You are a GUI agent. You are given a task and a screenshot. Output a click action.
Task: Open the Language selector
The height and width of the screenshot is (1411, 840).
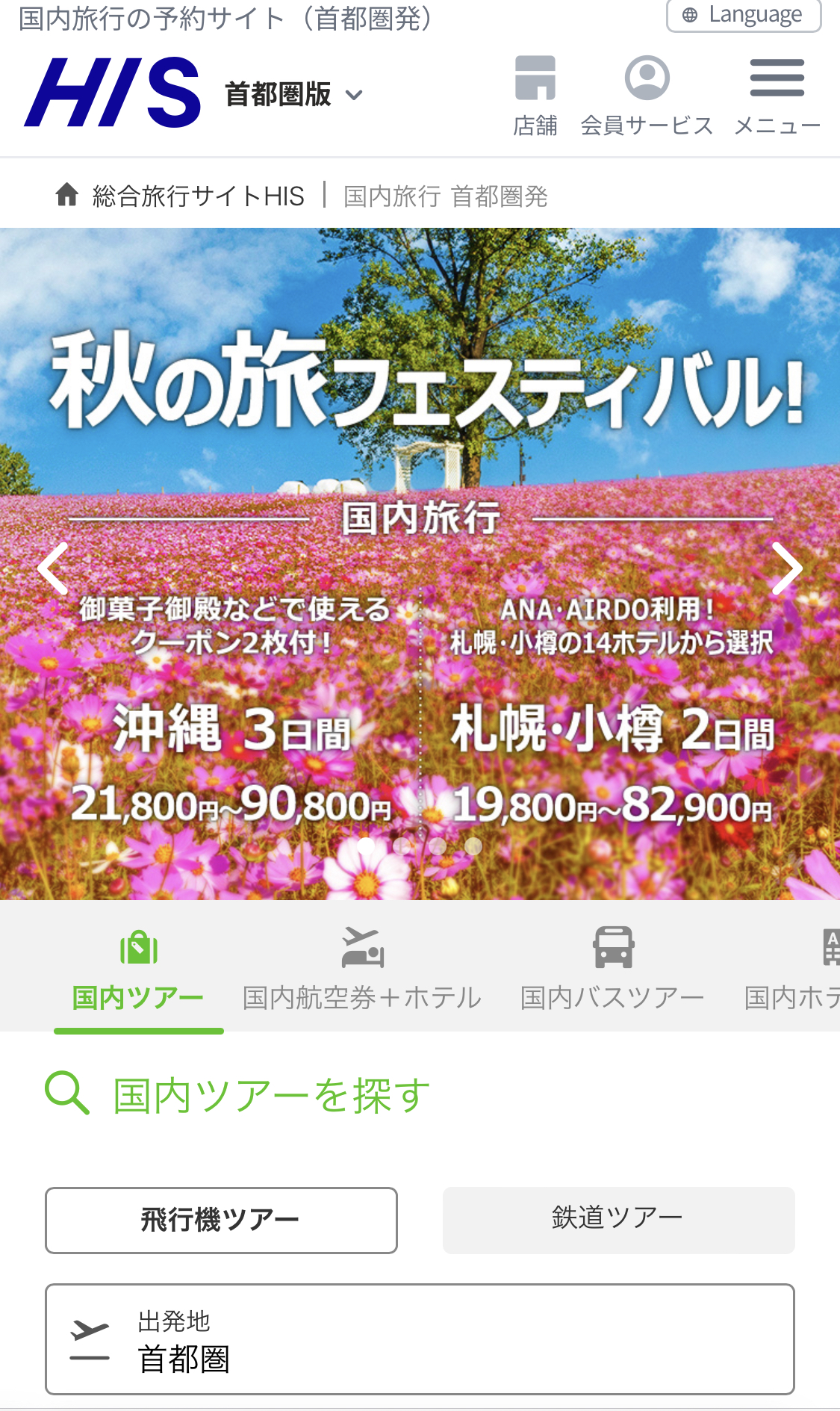(744, 15)
